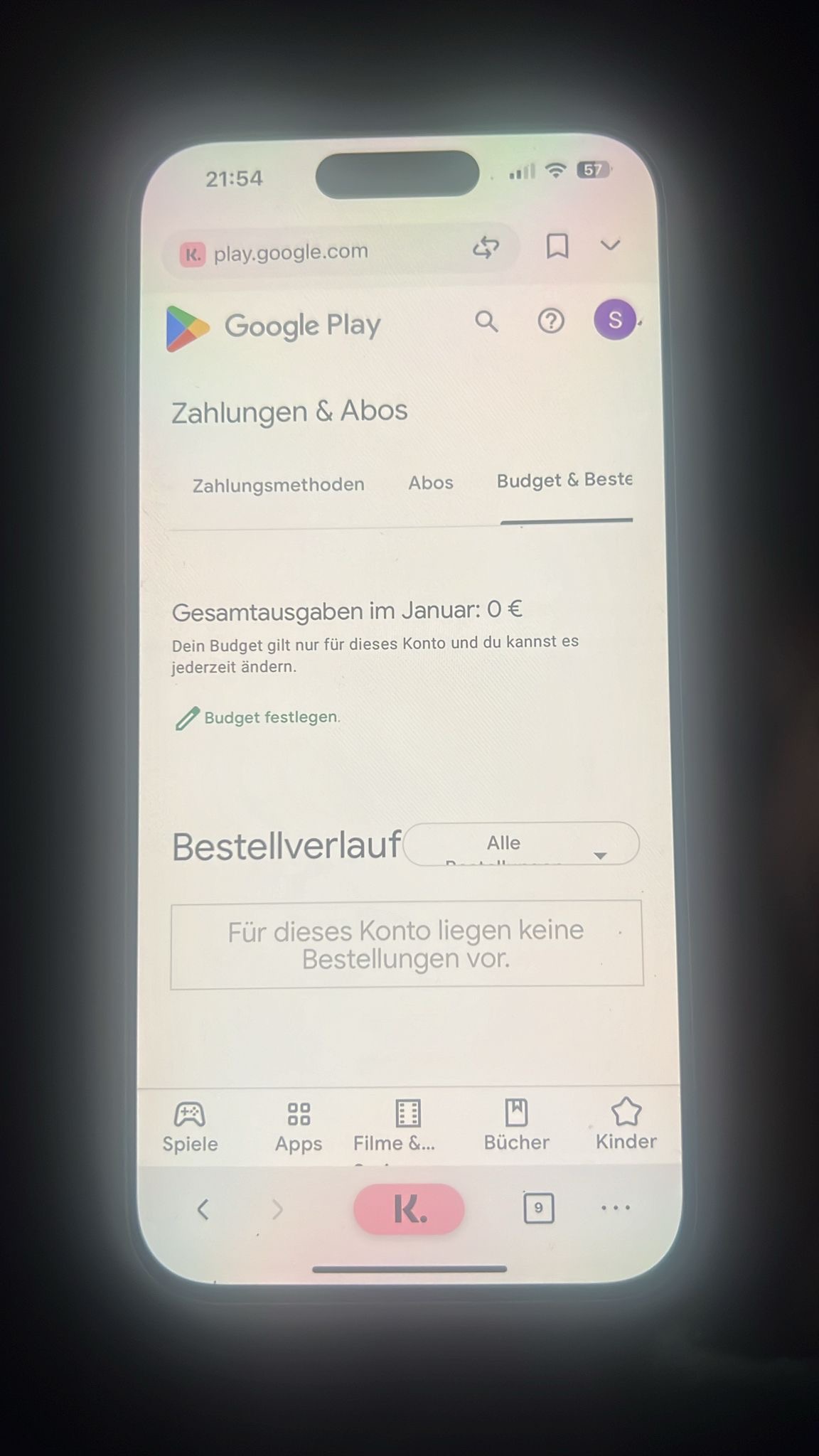Open Filme & Serien section
Image resolution: width=819 pixels, height=1456 pixels.
coord(407,1126)
